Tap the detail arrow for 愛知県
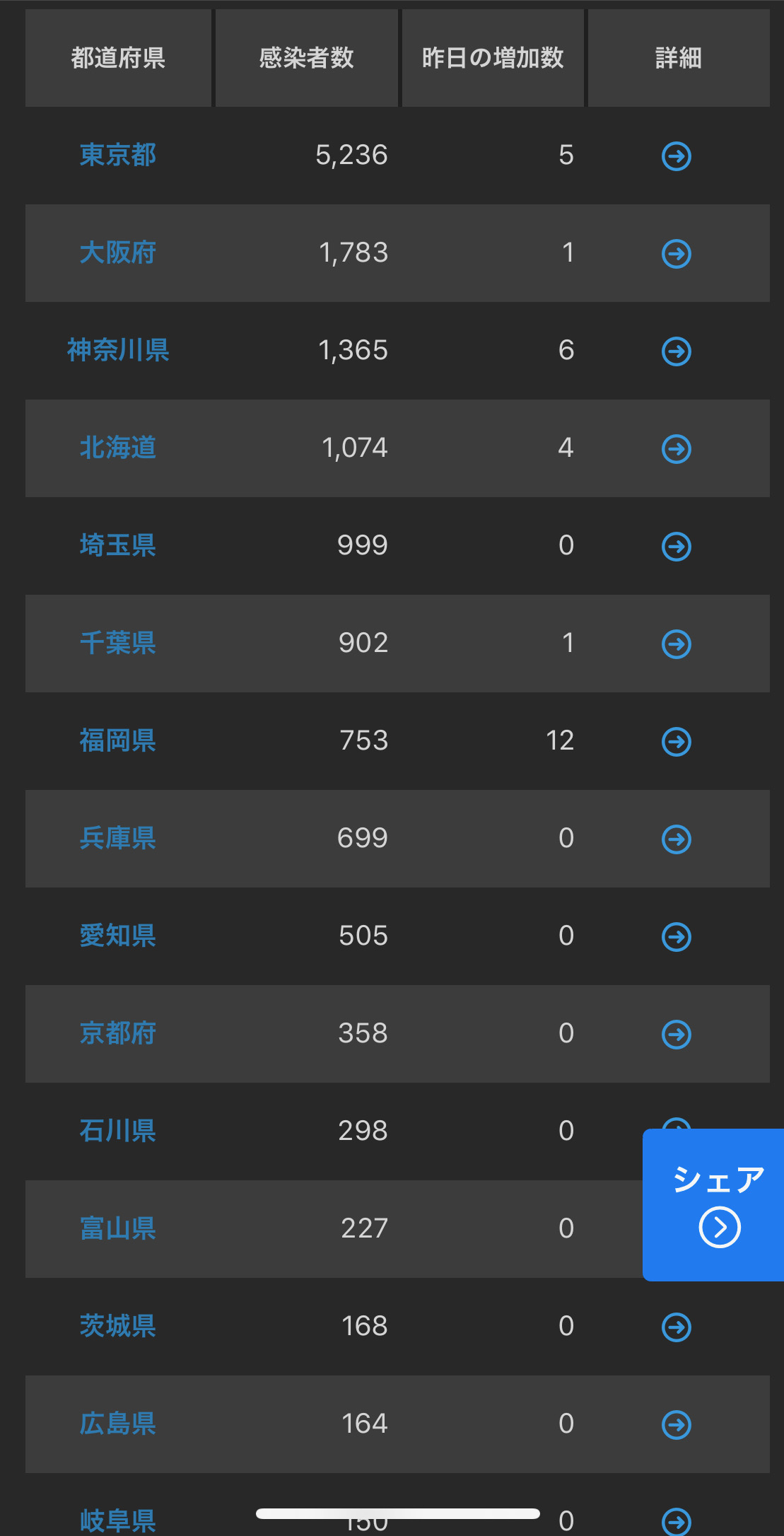This screenshot has height=1536, width=784. click(677, 936)
